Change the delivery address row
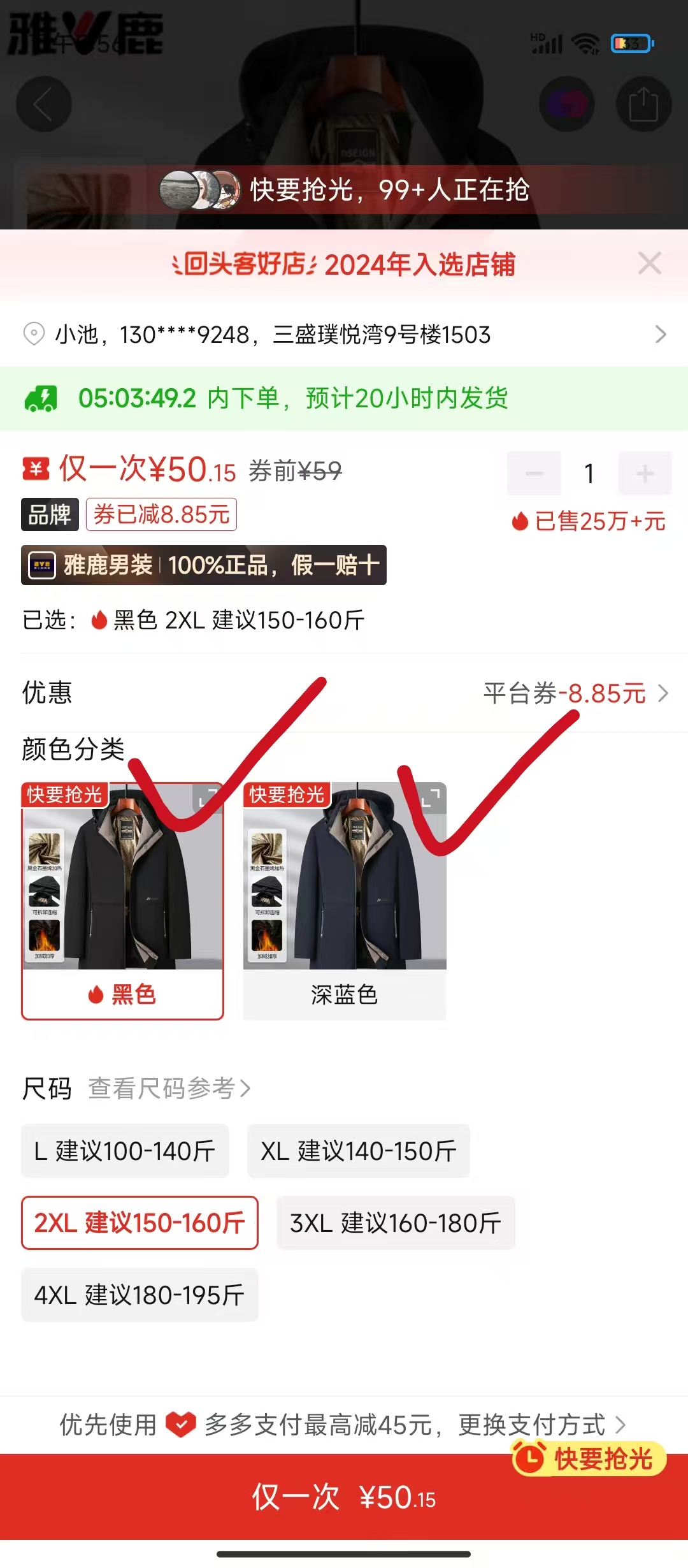 point(344,335)
